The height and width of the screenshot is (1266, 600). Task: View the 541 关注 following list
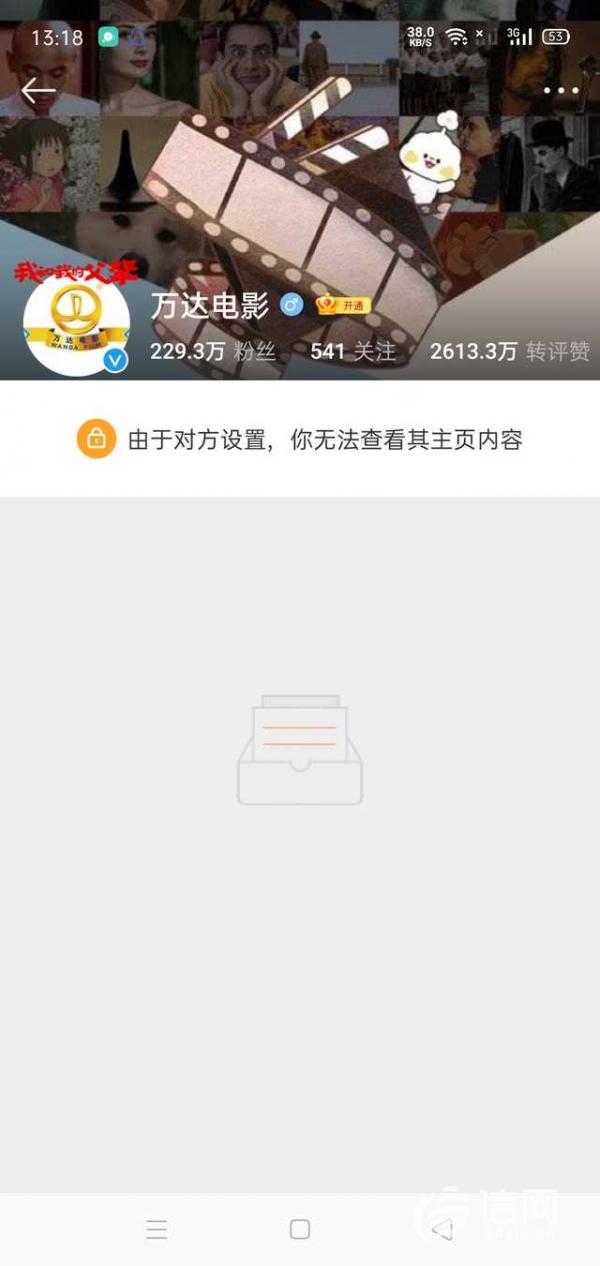pos(352,352)
